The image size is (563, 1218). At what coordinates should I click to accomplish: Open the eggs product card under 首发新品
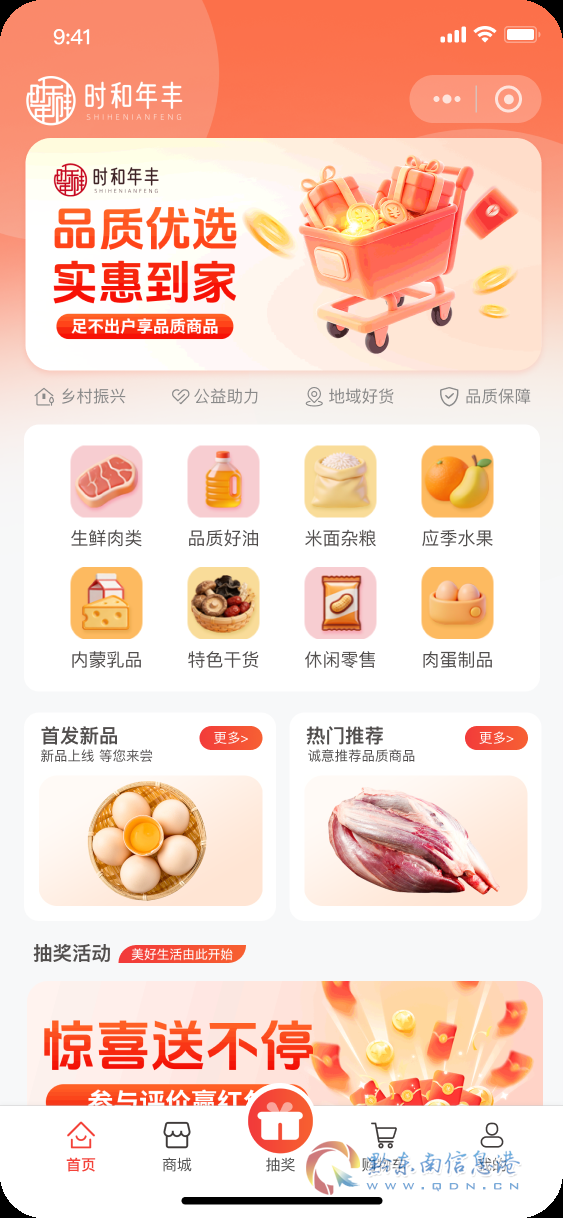(x=150, y=841)
